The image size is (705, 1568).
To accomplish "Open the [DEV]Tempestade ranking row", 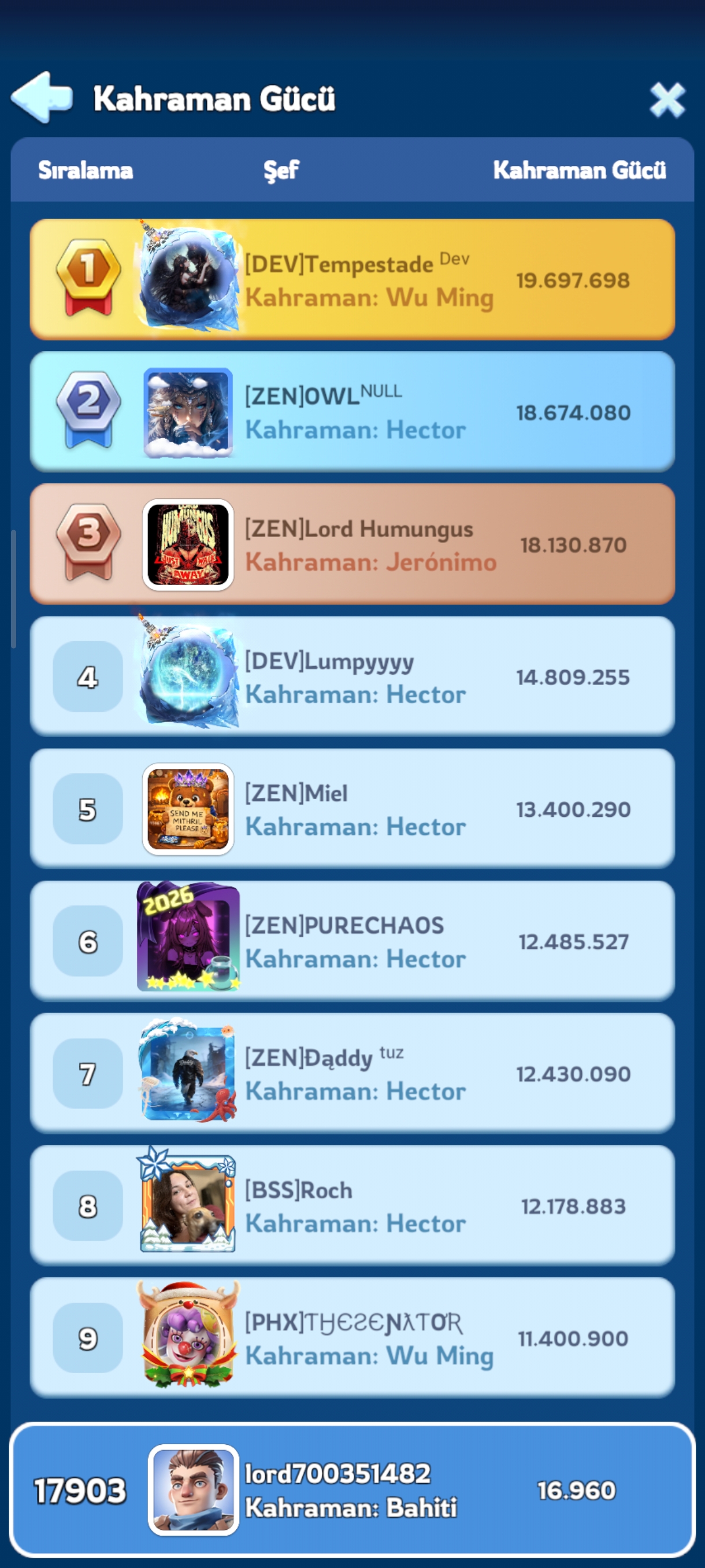I will 352,279.
